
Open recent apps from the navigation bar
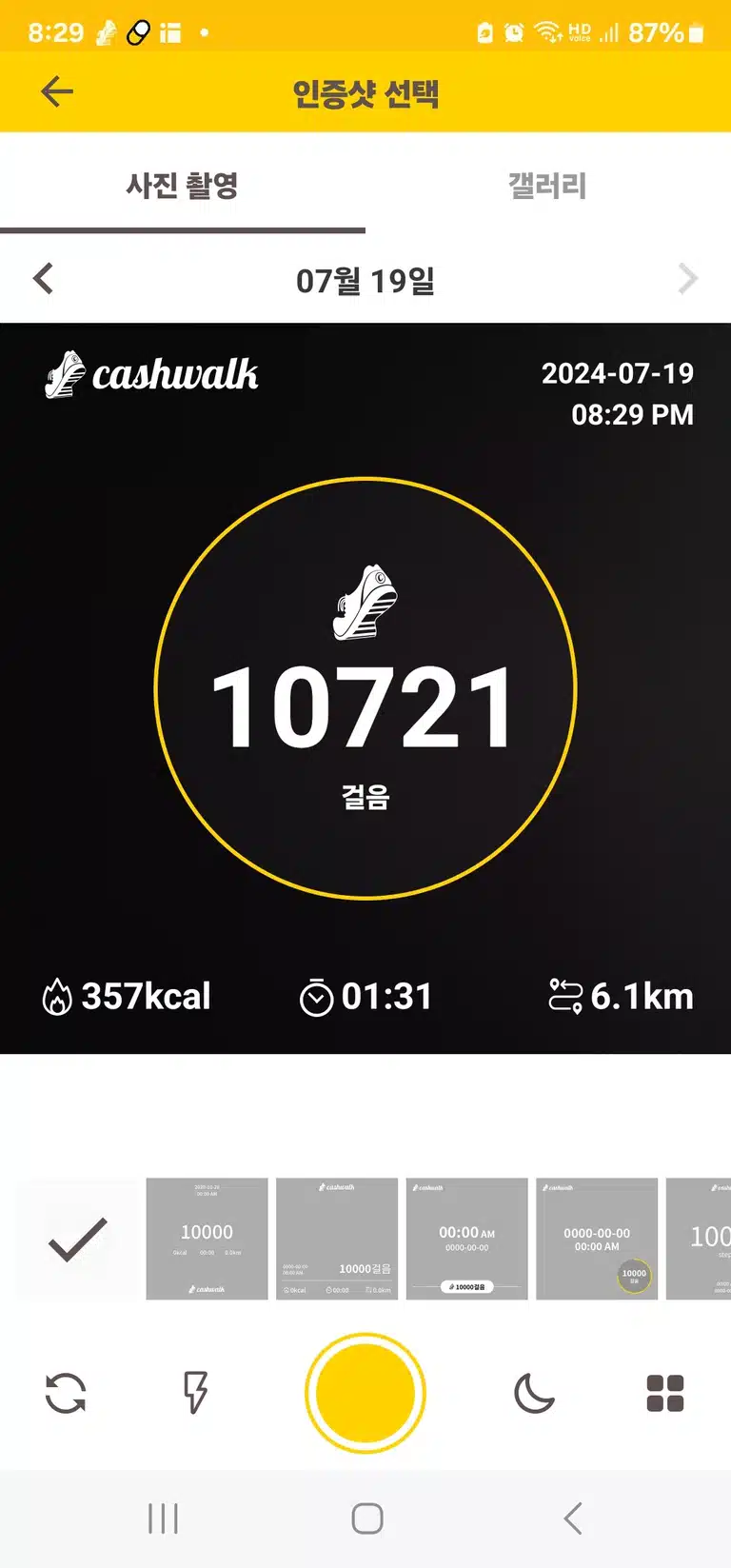pyautogui.click(x=163, y=1518)
